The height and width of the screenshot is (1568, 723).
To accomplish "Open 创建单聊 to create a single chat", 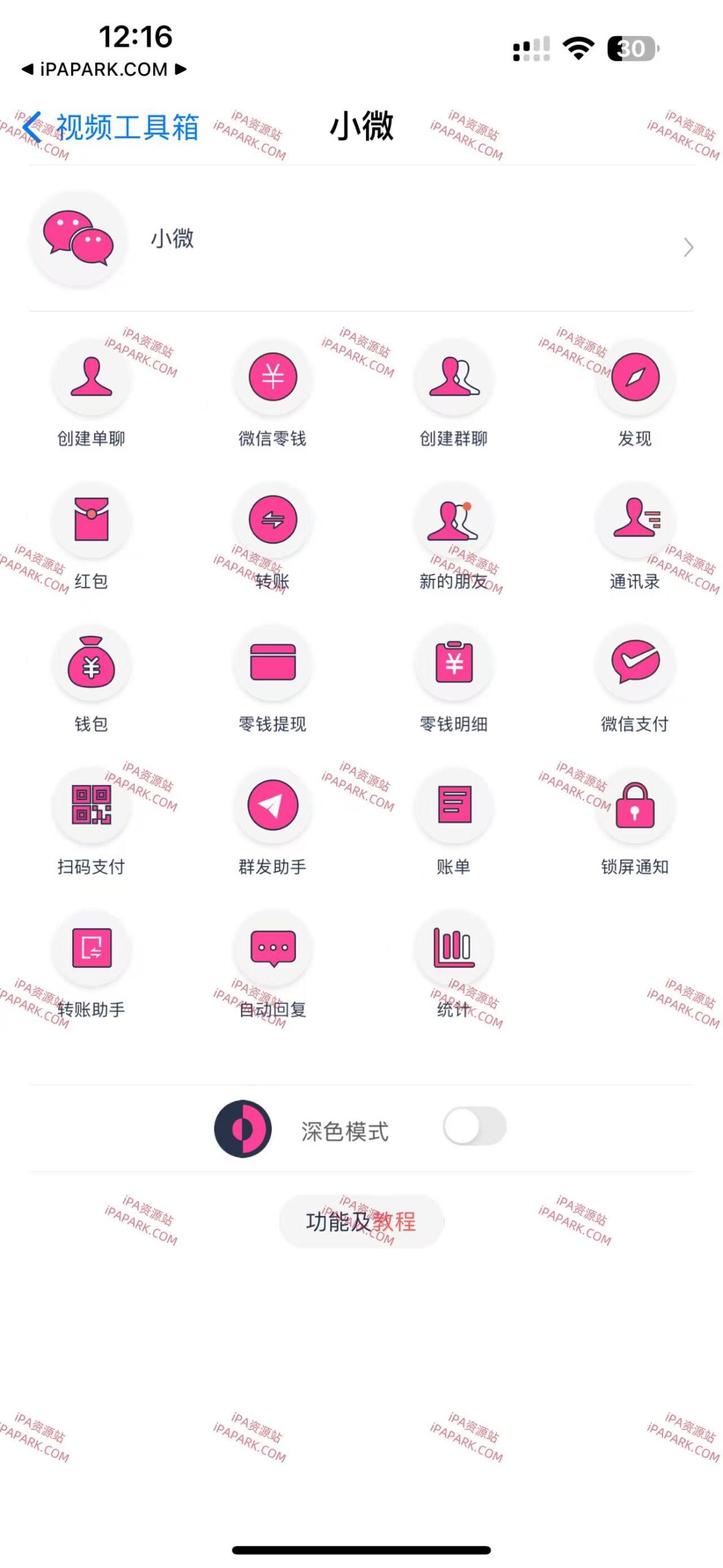I will (x=91, y=378).
